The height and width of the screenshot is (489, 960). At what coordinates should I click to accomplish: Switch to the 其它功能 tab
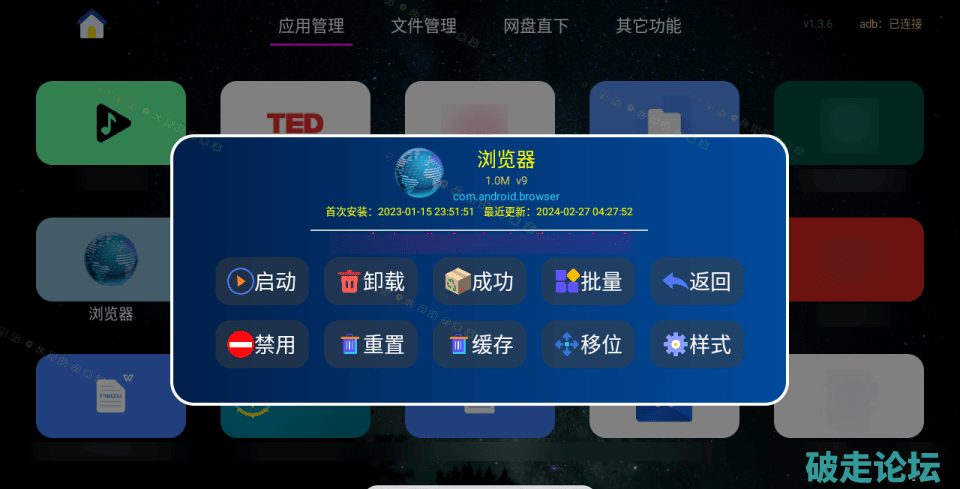coord(648,27)
